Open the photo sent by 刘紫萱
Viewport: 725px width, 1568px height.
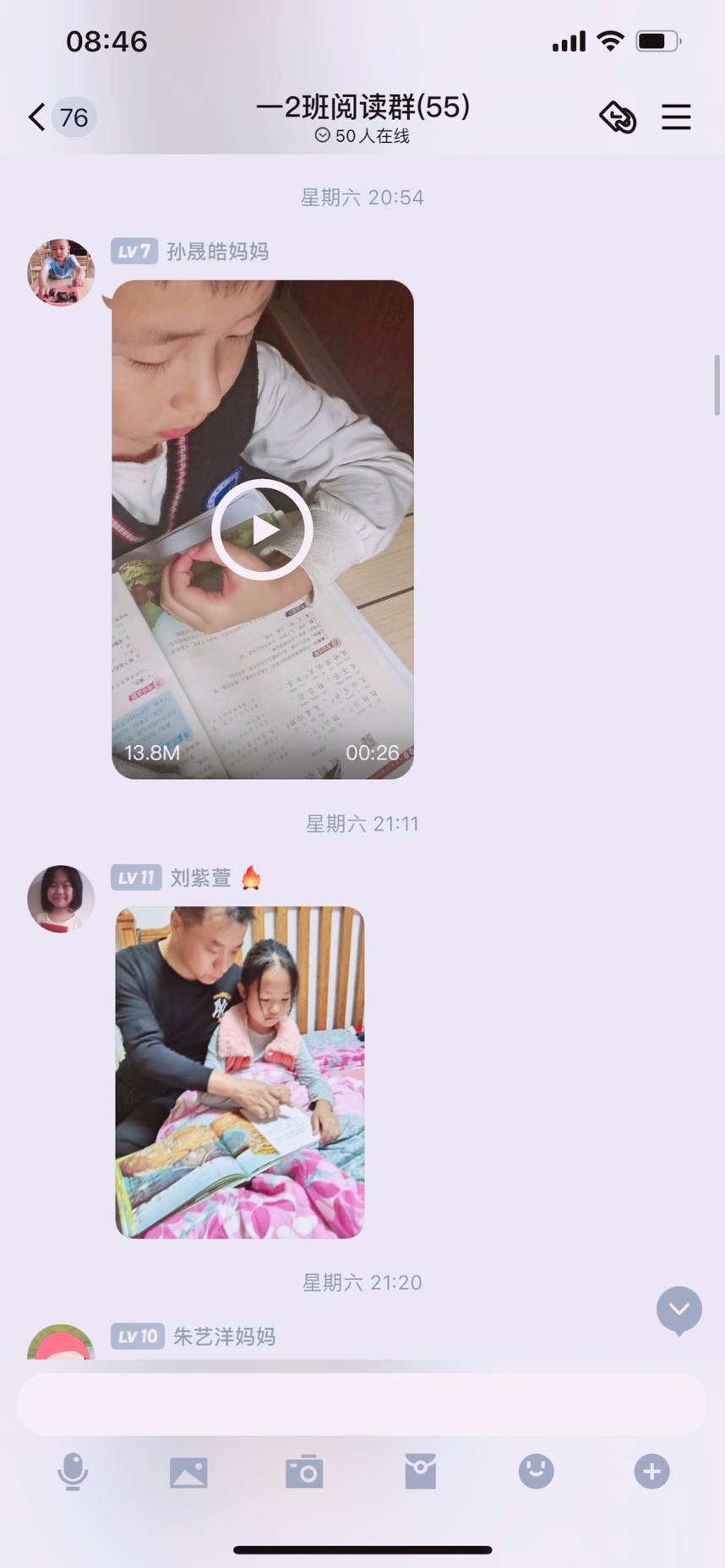[240, 1072]
